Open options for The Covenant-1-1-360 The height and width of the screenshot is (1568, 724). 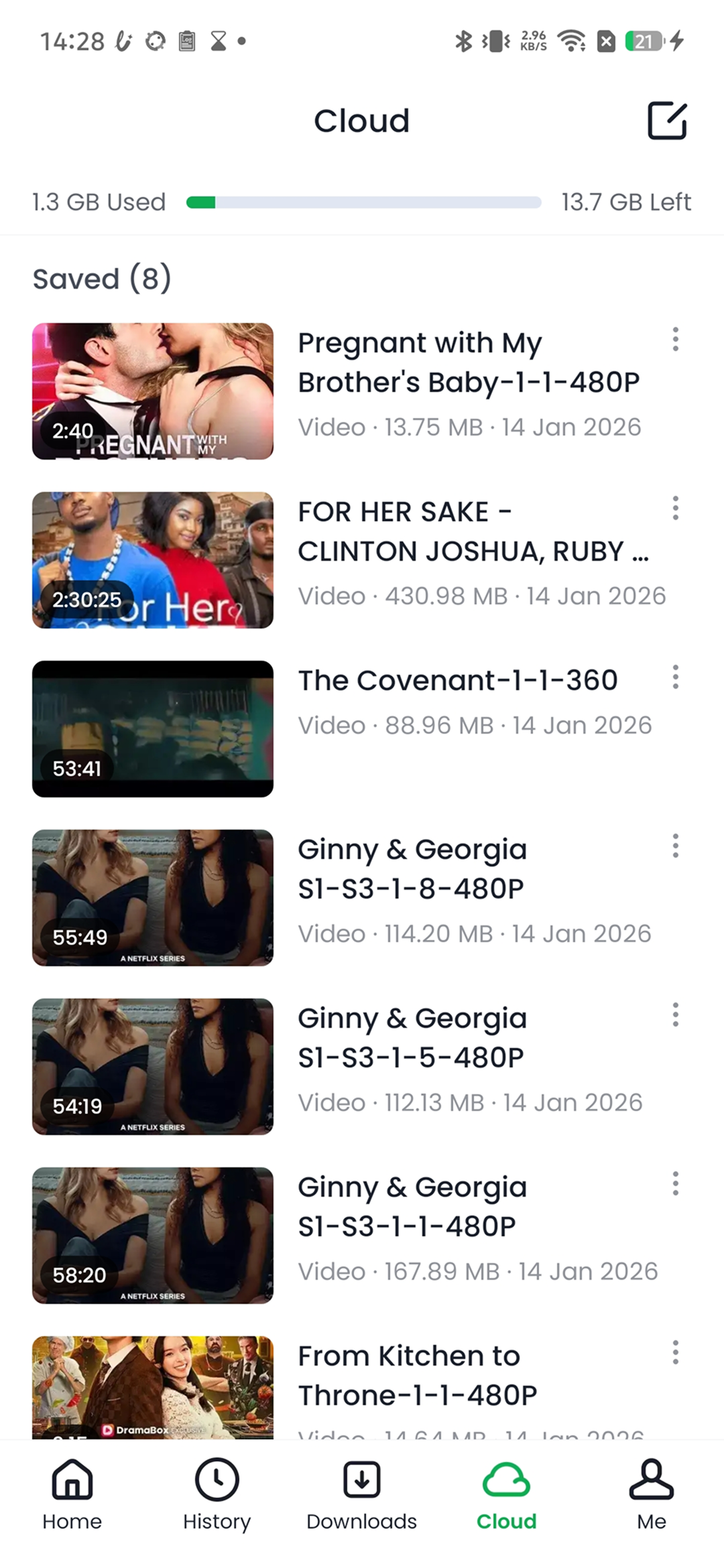pos(676,678)
